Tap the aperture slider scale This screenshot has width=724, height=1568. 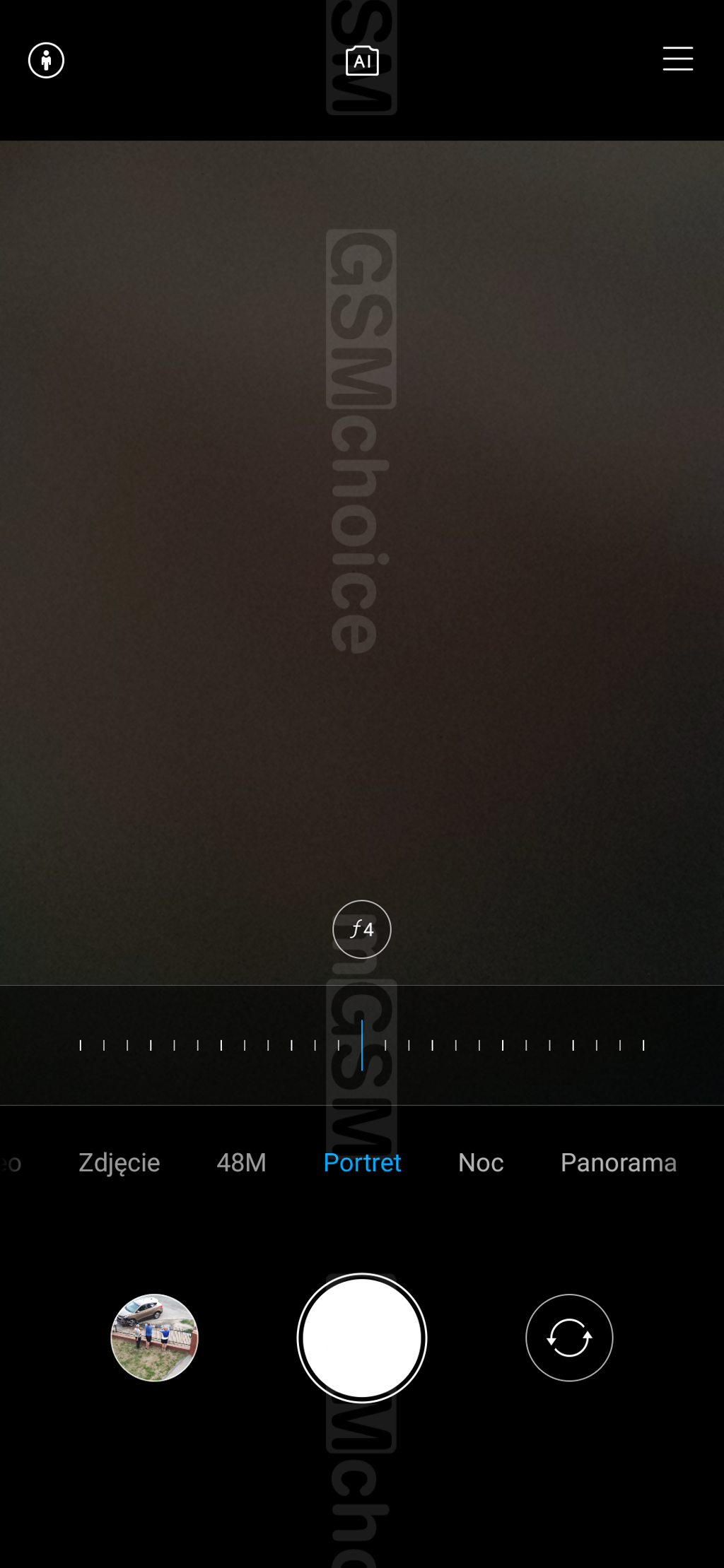coord(362,1045)
